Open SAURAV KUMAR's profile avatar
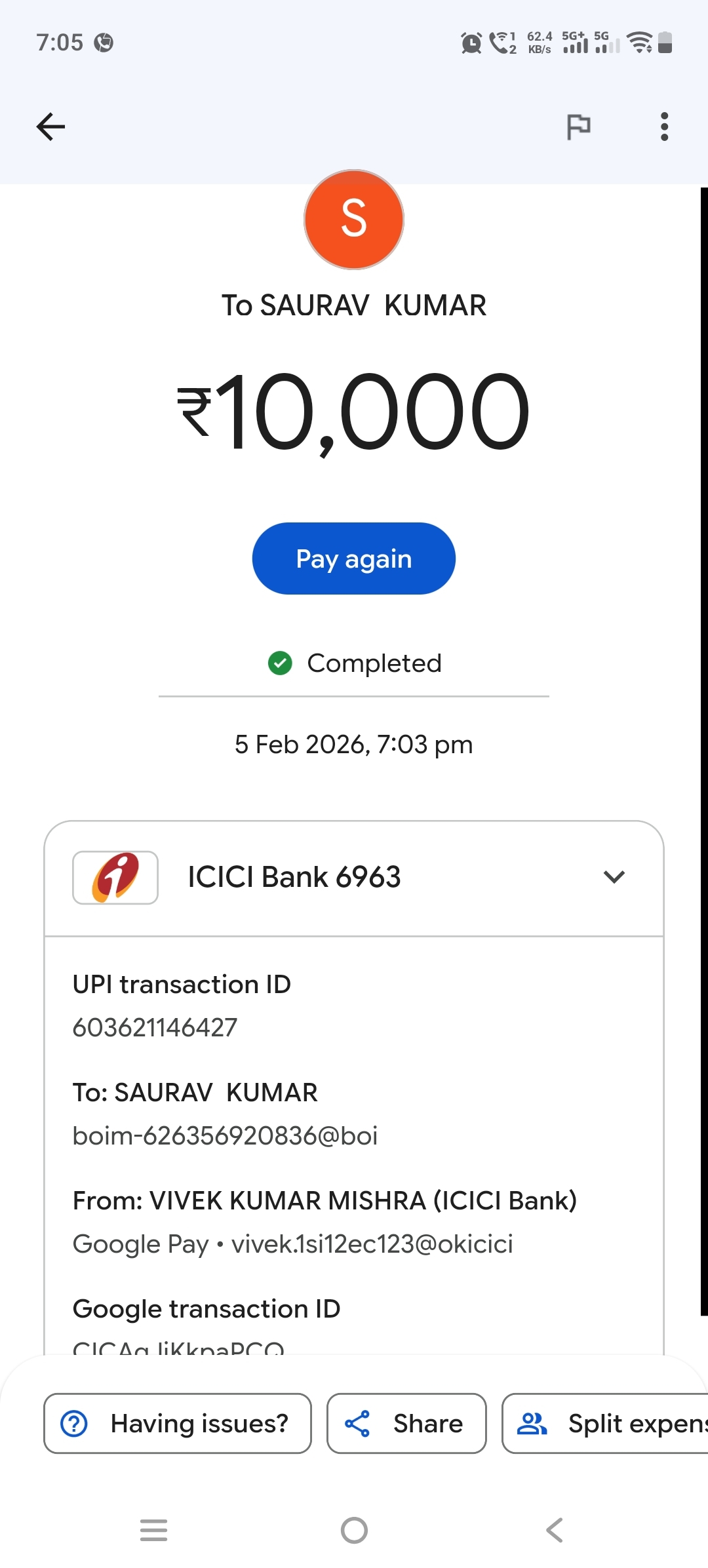This screenshot has height=1568, width=708. click(353, 220)
